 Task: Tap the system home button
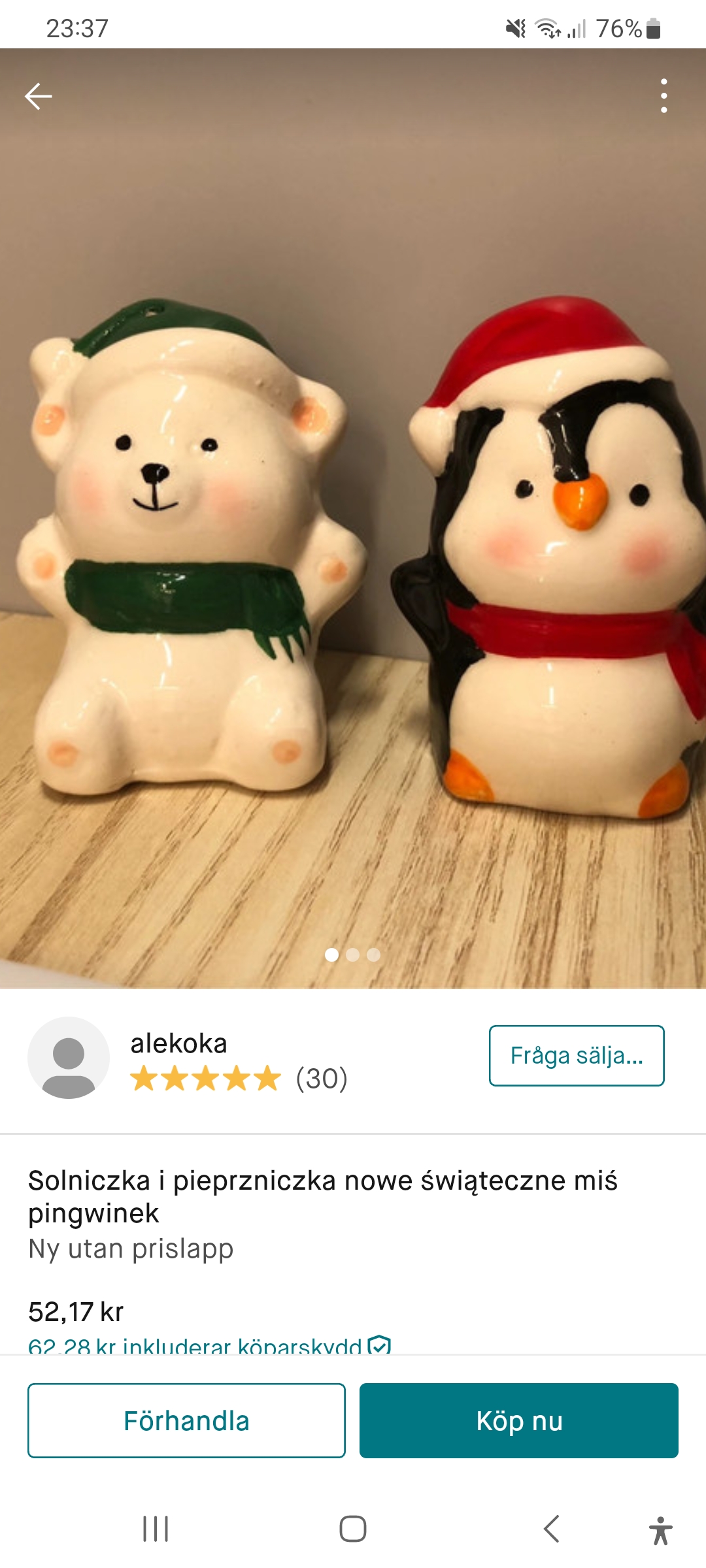pyautogui.click(x=353, y=1529)
